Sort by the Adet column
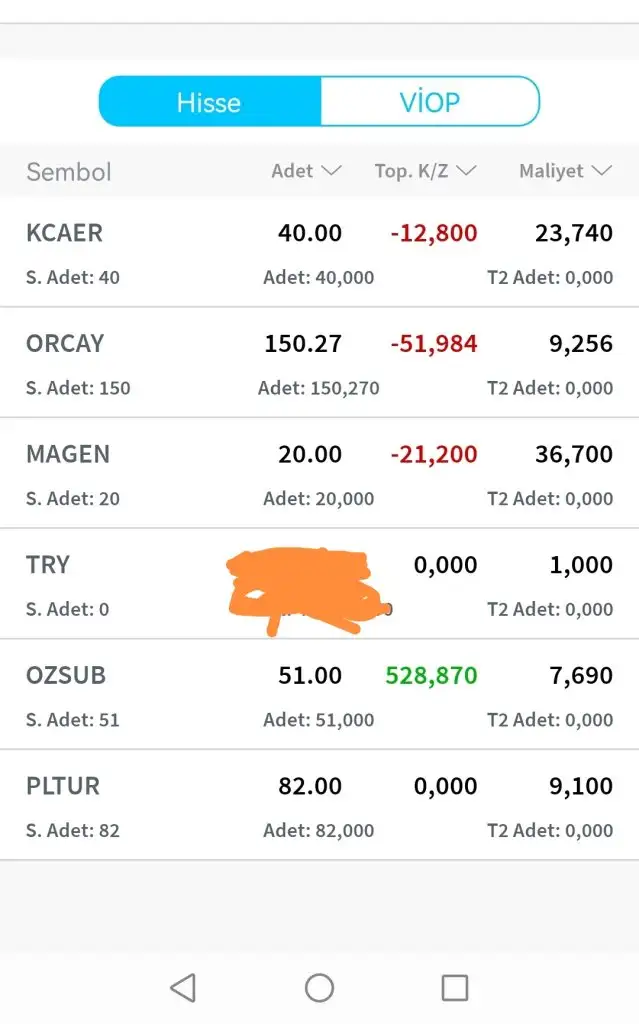 point(305,171)
